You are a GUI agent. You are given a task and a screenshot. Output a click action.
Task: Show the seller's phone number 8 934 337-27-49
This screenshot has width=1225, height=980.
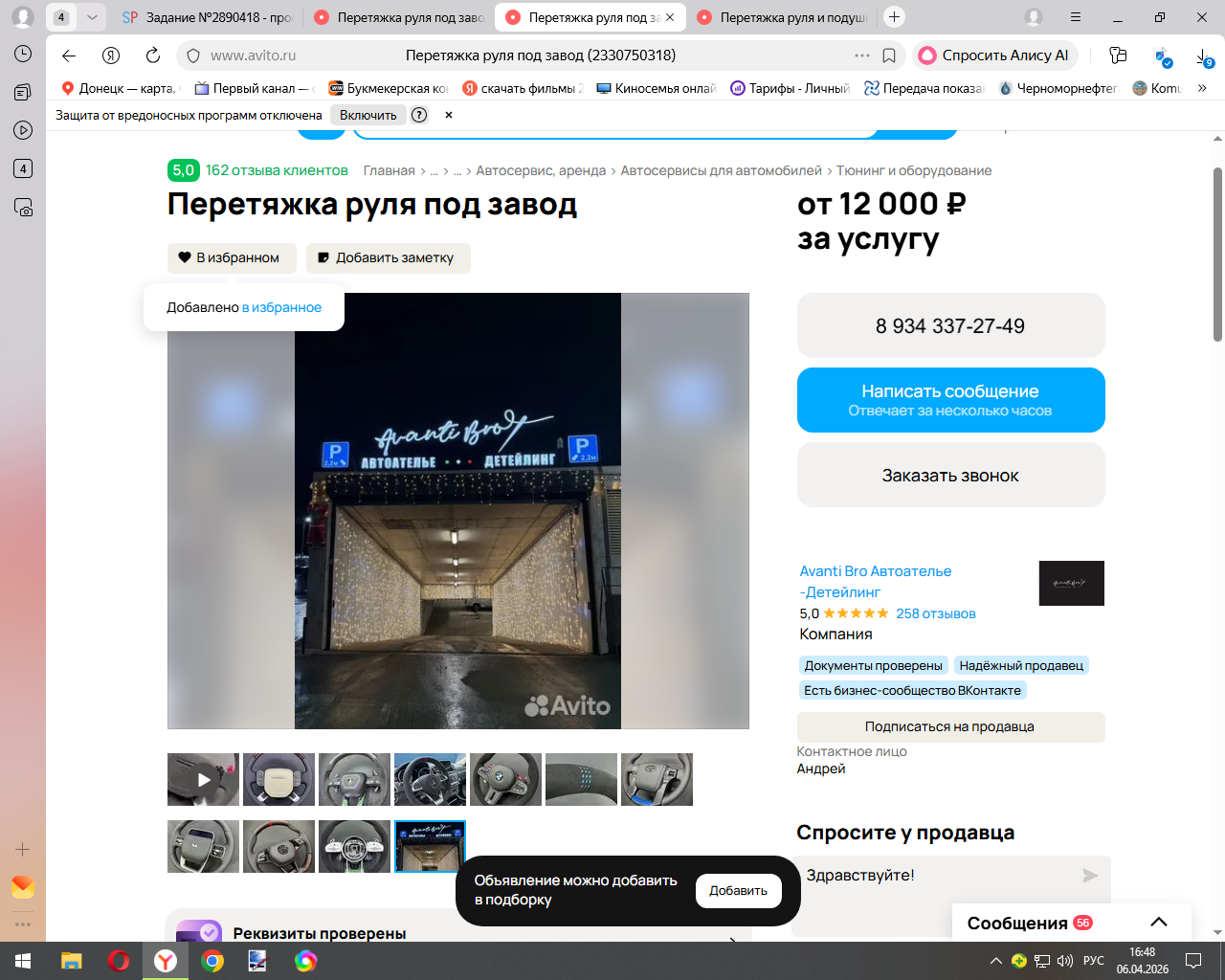950,325
